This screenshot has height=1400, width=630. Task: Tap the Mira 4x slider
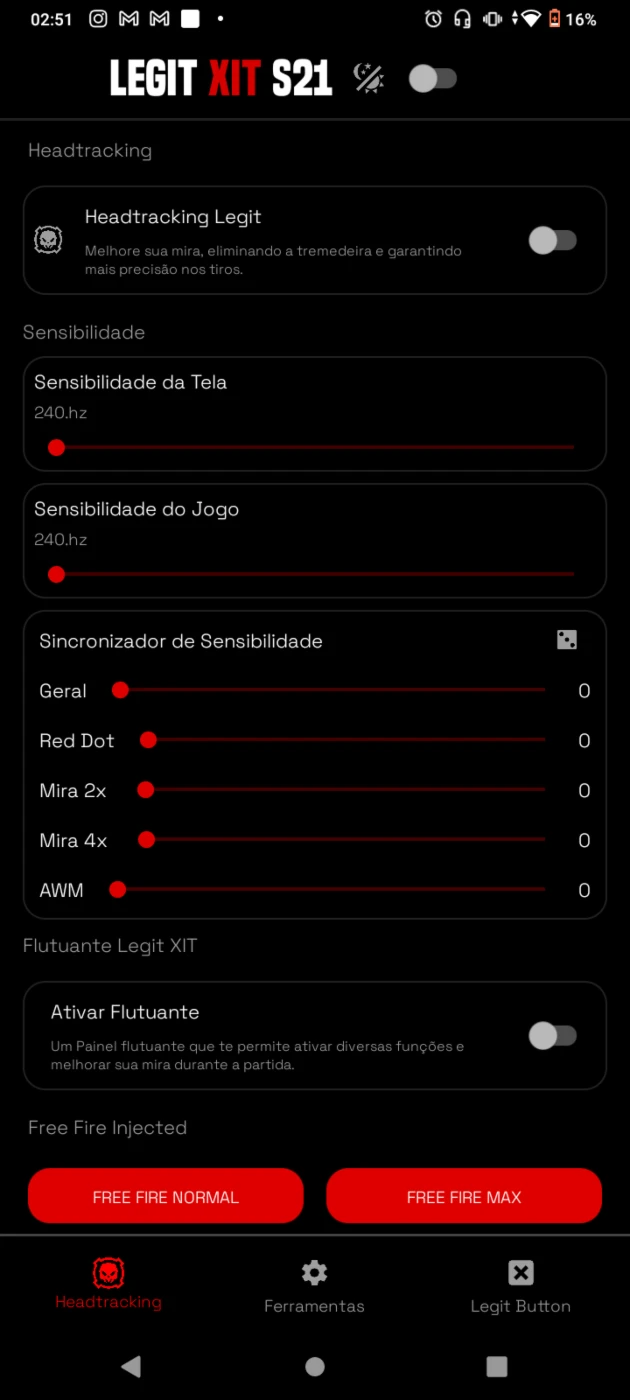pyautogui.click(x=343, y=840)
